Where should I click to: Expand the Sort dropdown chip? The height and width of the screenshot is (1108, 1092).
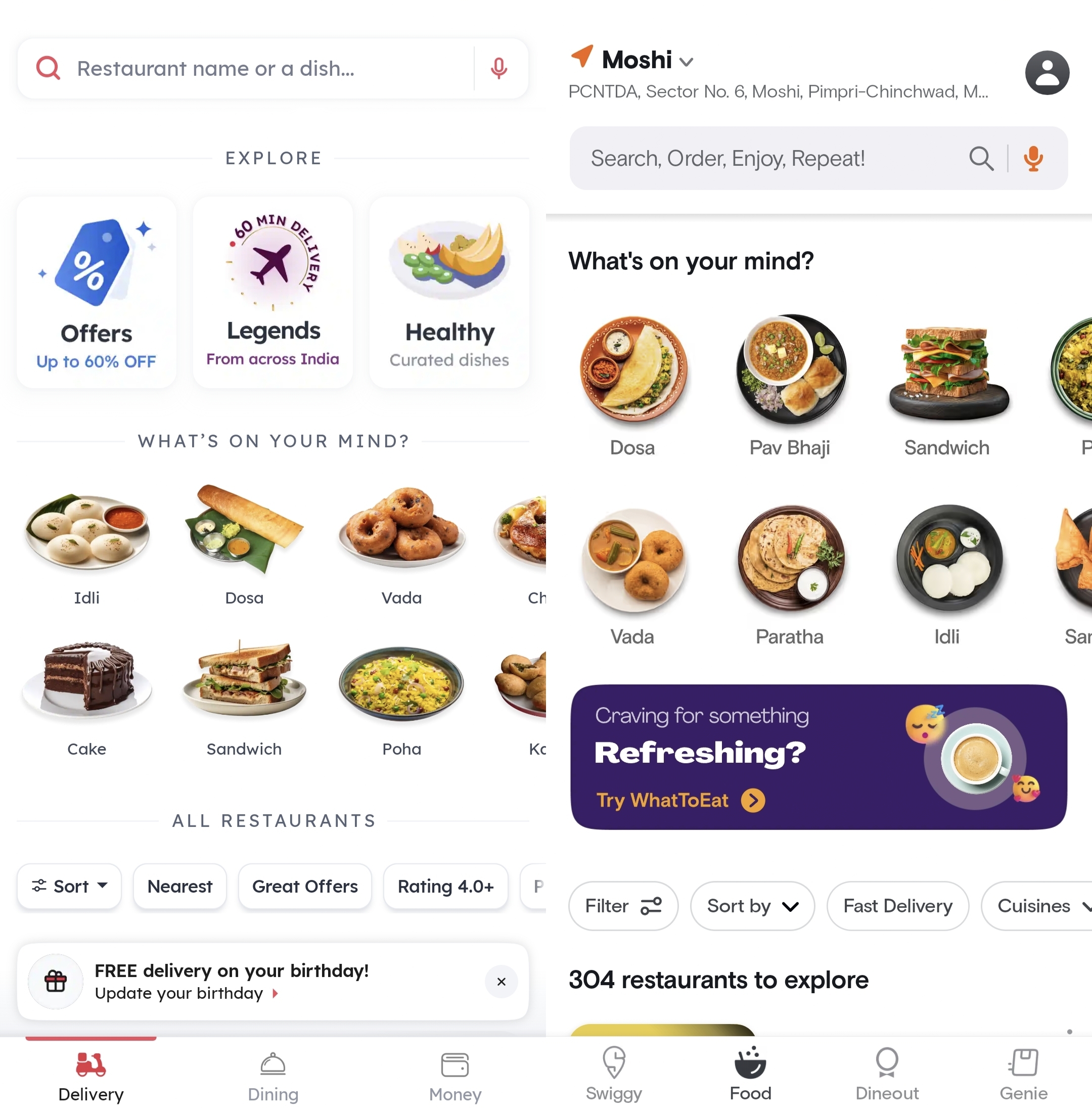click(69, 886)
